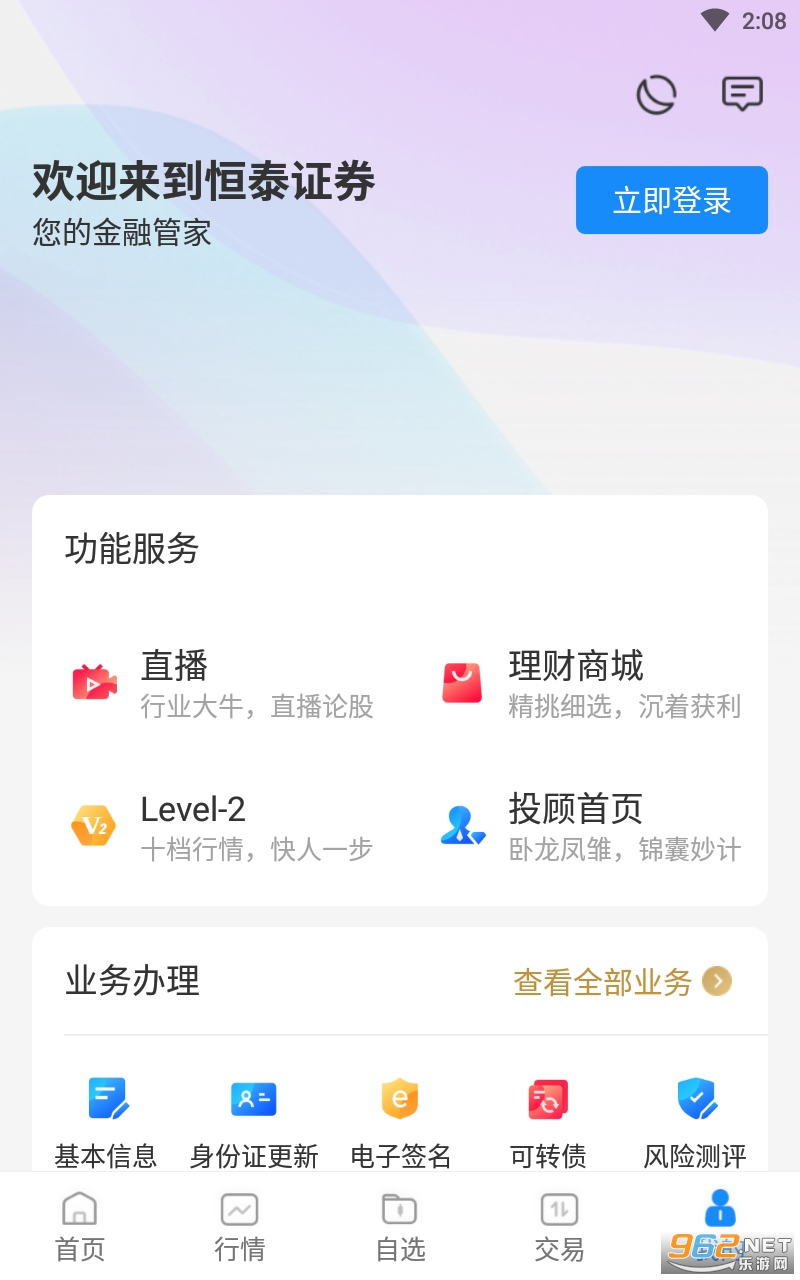
Task: Start the 风险测评 risk assessment
Action: pyautogui.click(x=695, y=1122)
